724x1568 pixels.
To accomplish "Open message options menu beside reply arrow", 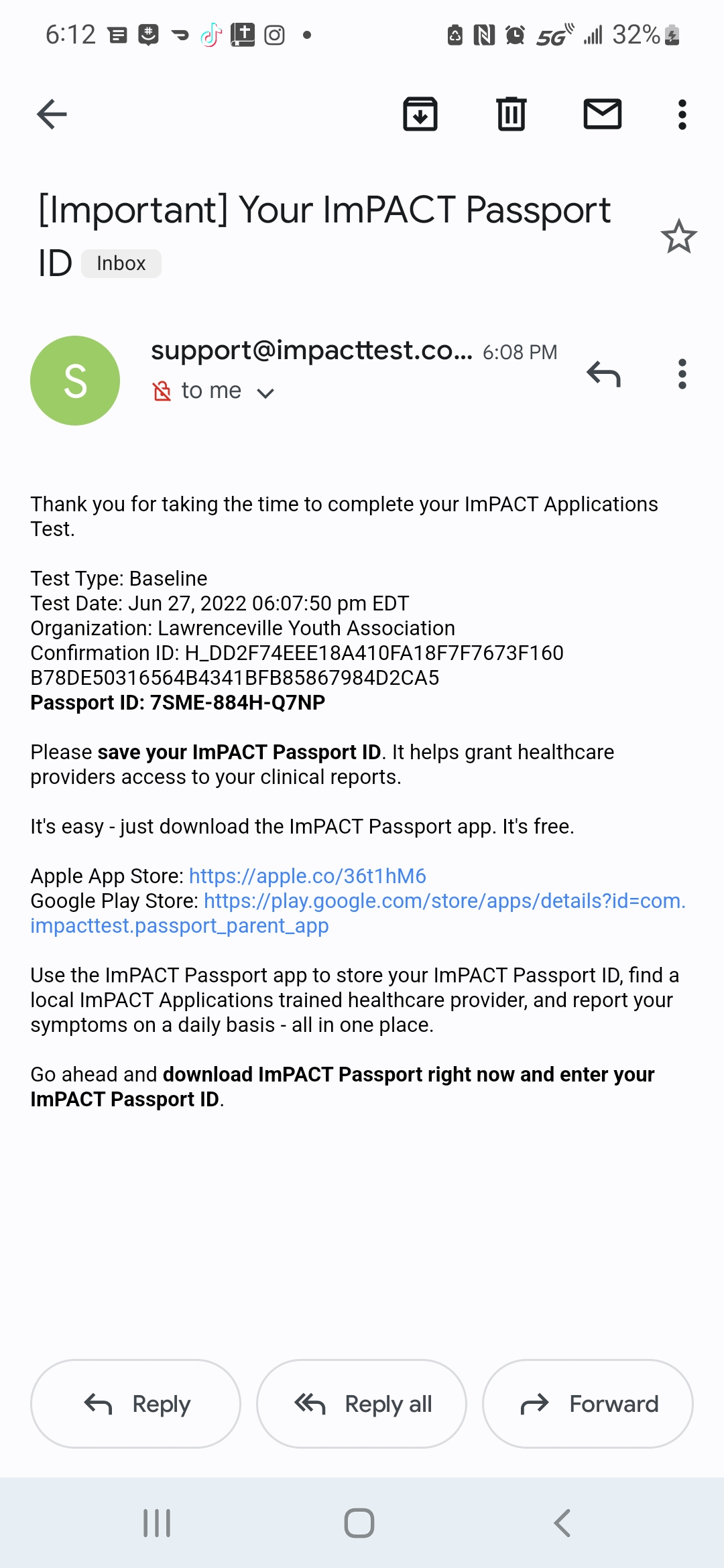I will [682, 374].
